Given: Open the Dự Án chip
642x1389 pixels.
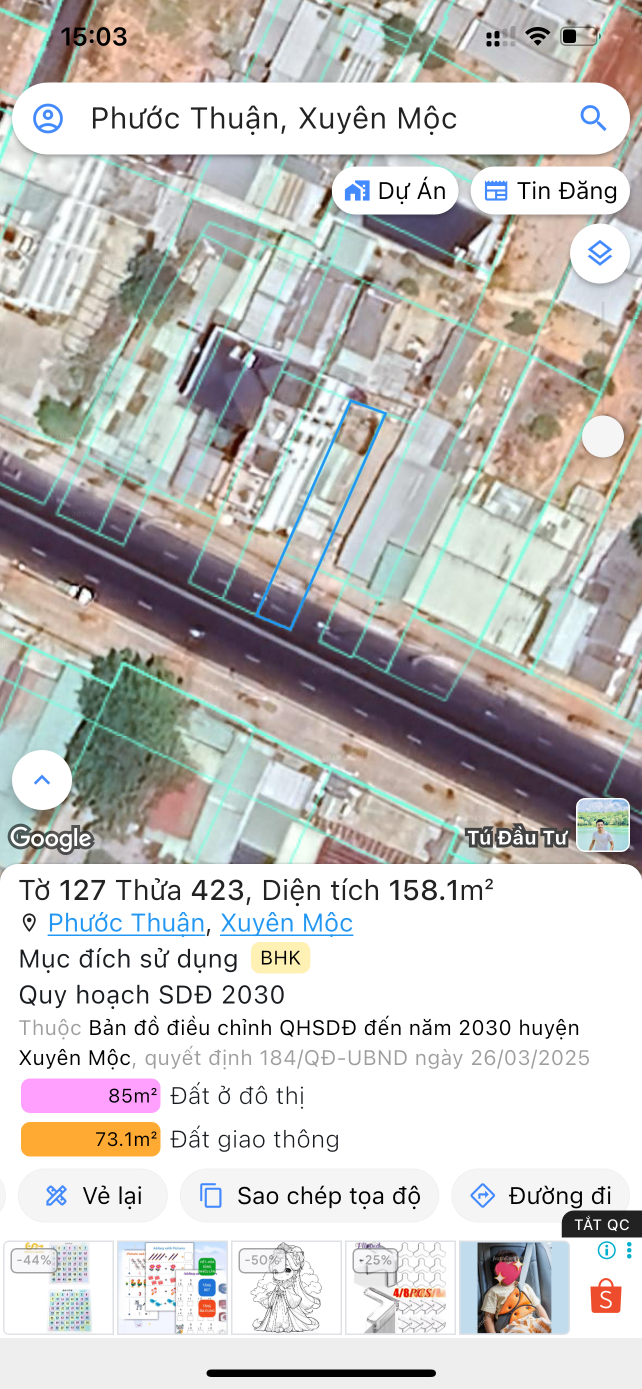Looking at the screenshot, I should click(x=395, y=191).
